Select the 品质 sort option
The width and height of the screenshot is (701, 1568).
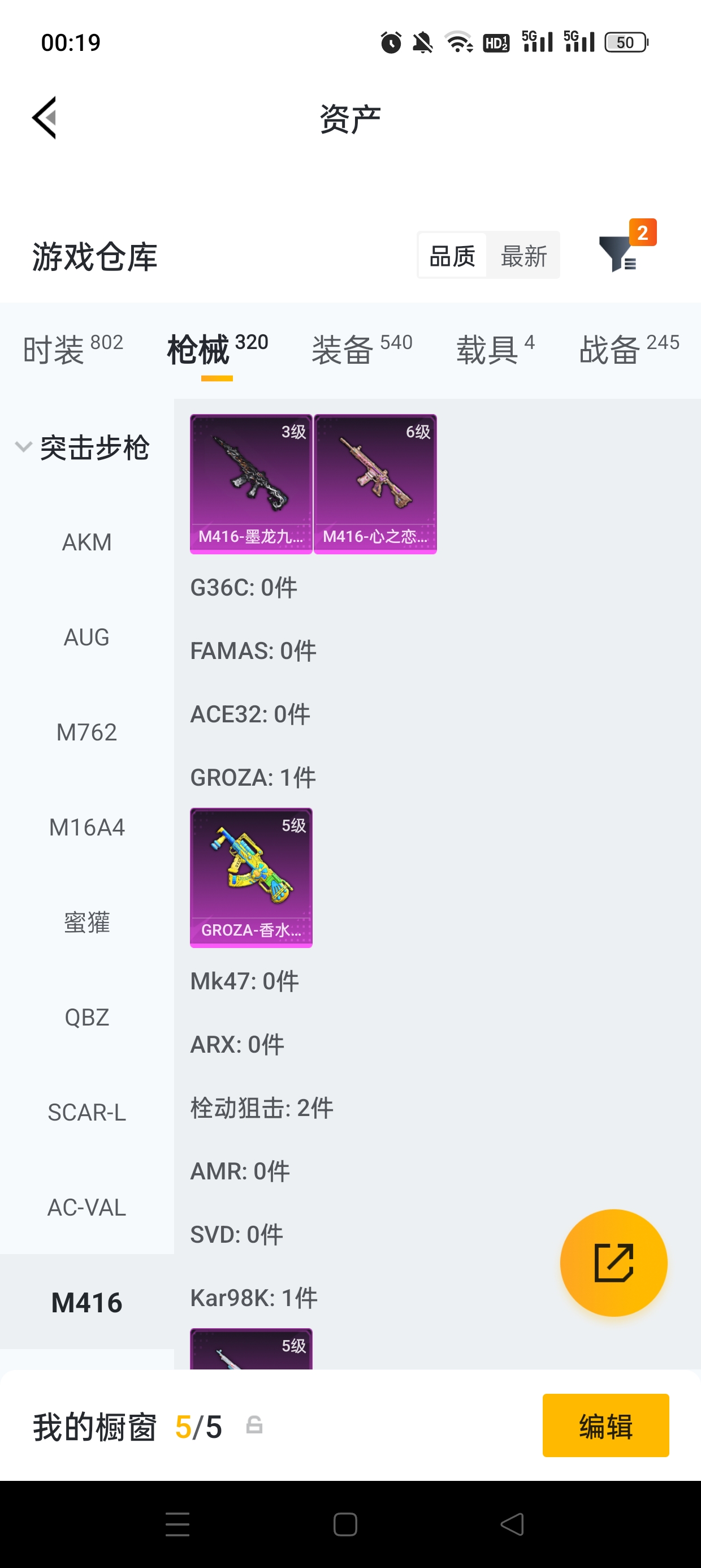point(452,256)
